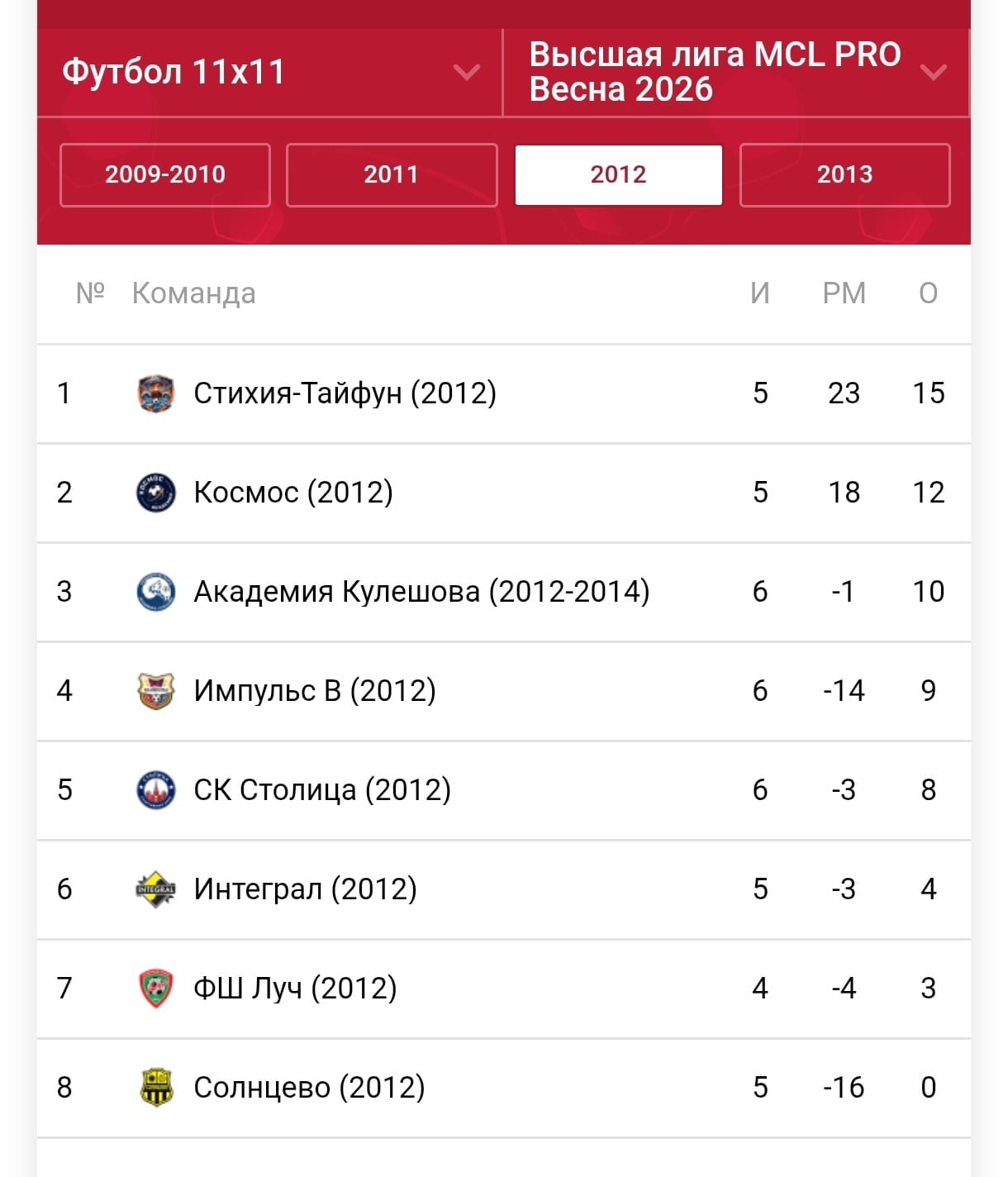
Task: View Академия Кулешова (2012-2014) team page
Action: (504, 592)
